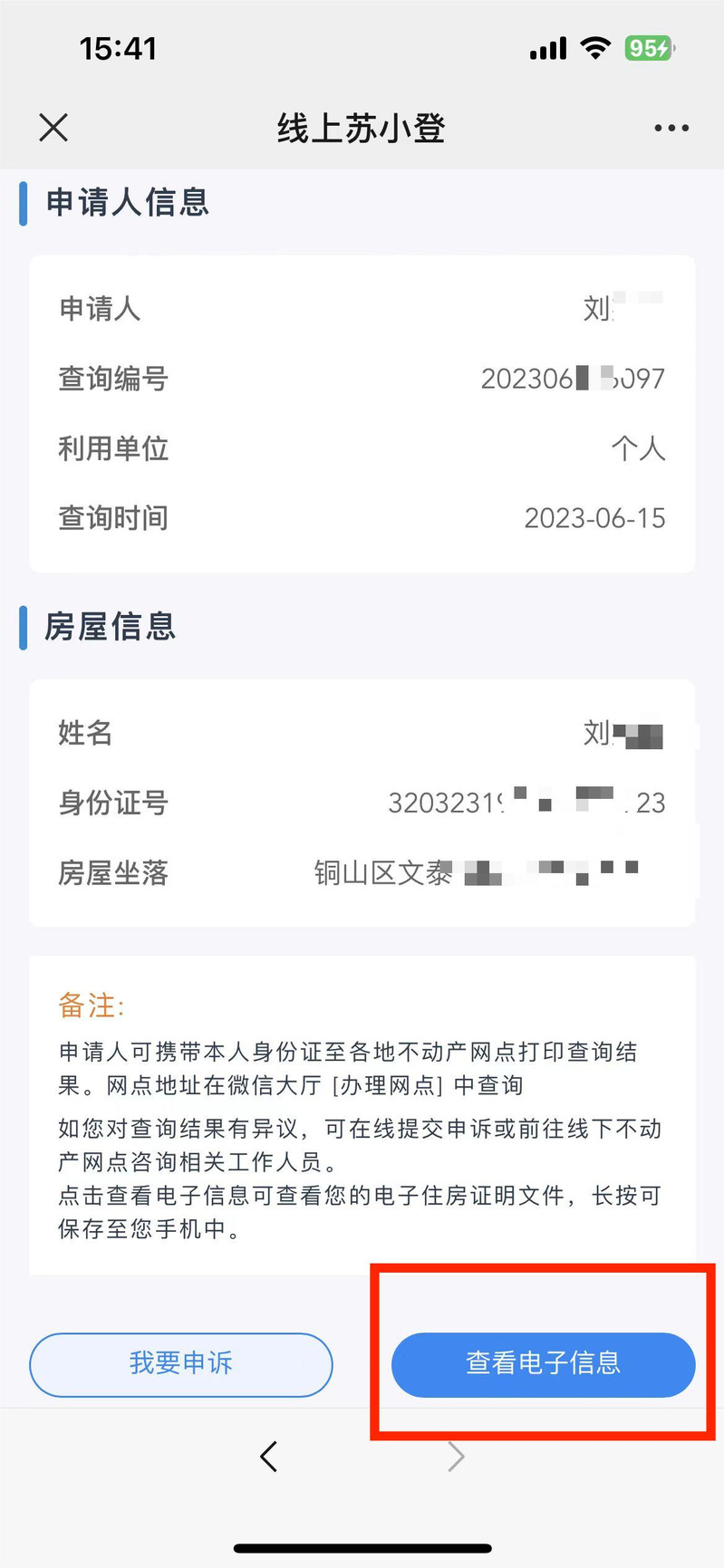The image size is (724, 1568).
Task: Open the three-dot overflow menu
Action: click(671, 129)
